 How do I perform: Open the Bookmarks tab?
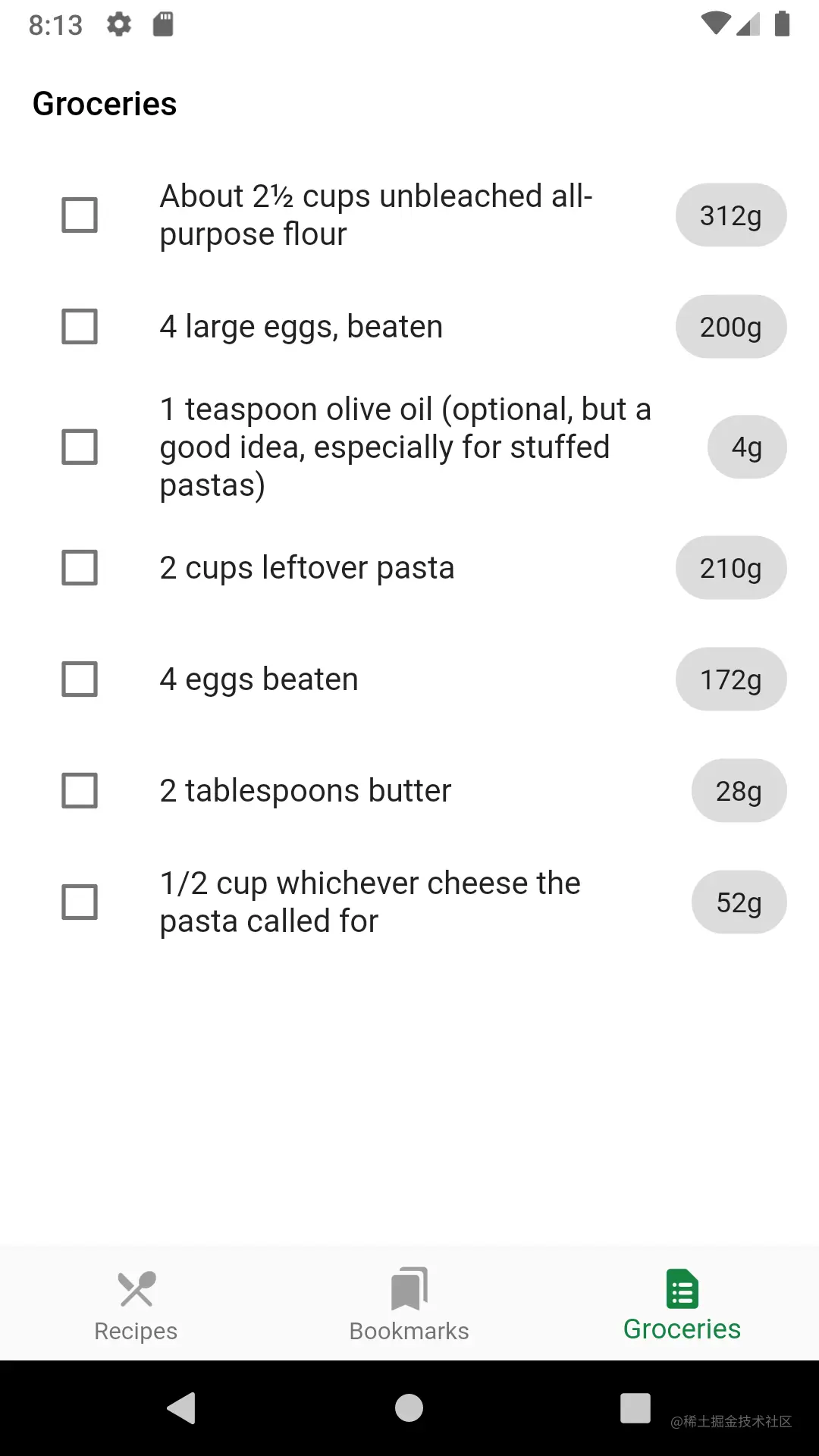coord(409,1304)
